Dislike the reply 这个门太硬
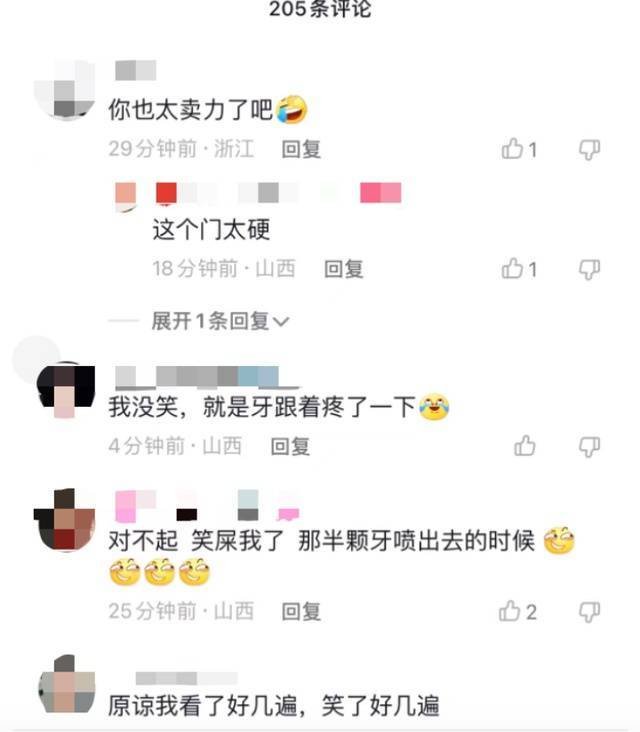The image size is (640, 732). point(590,269)
